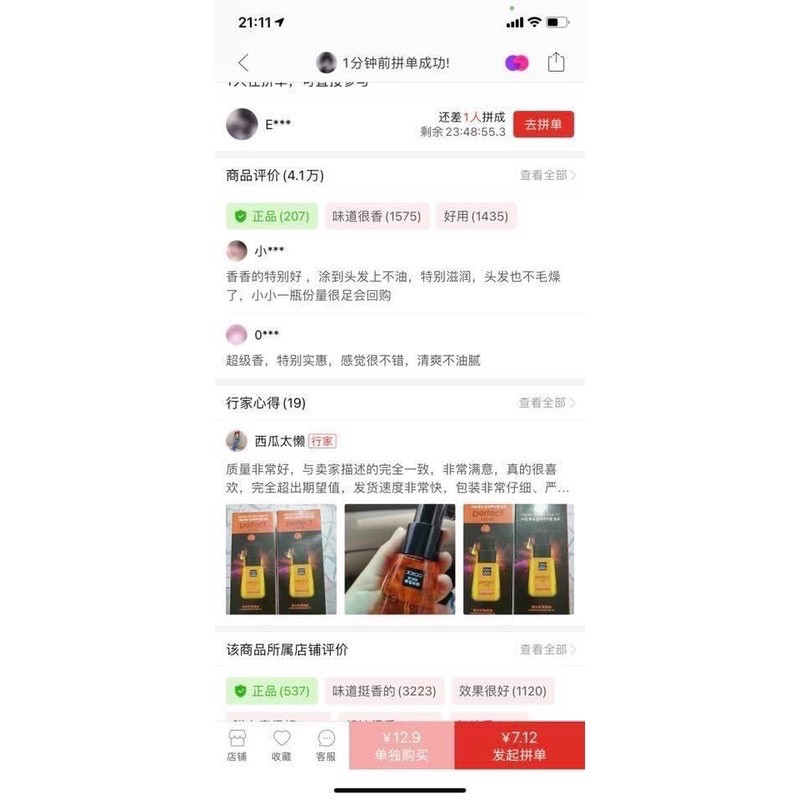Share this product page
The image size is (800, 800).
coord(556,63)
